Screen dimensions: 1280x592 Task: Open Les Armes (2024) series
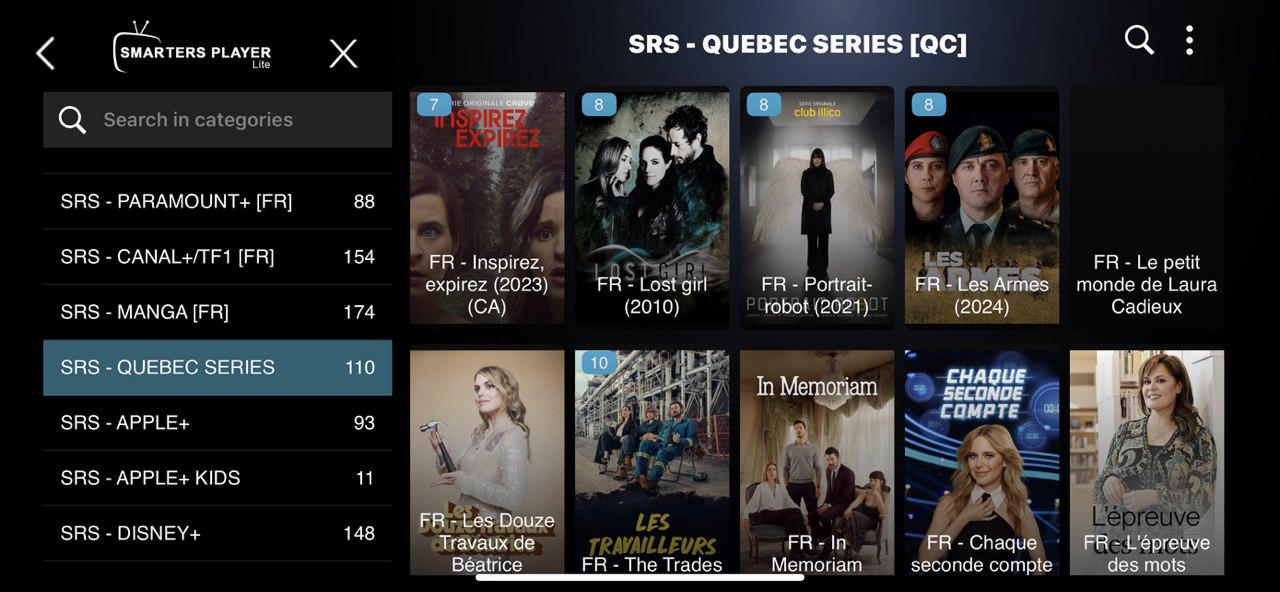(x=982, y=208)
